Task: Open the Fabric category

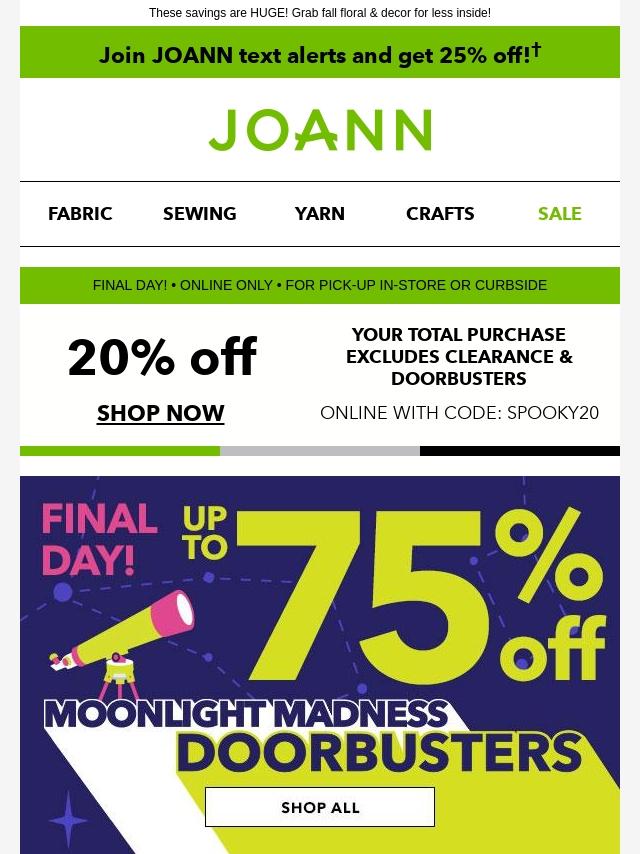Action: click(80, 214)
